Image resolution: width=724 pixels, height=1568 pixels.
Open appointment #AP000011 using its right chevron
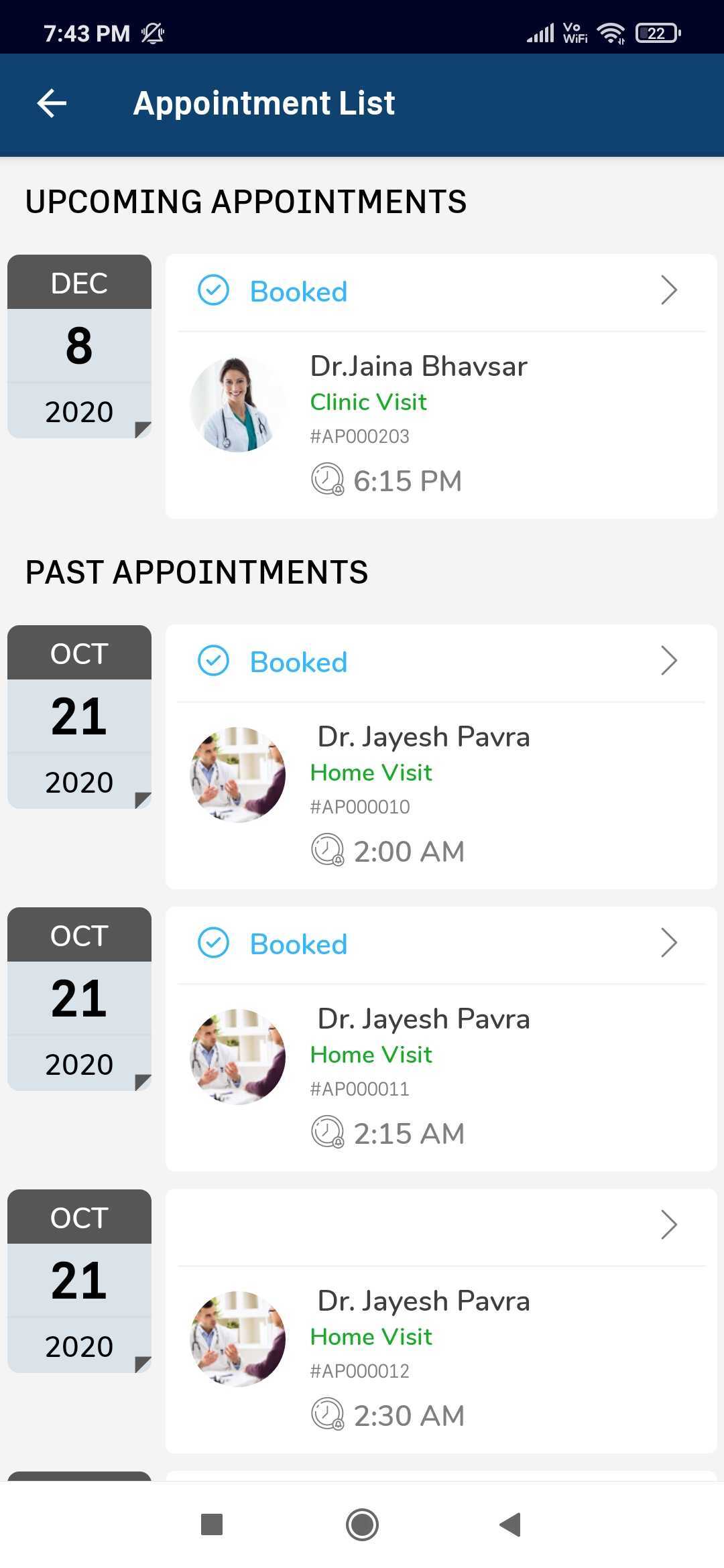[x=668, y=943]
